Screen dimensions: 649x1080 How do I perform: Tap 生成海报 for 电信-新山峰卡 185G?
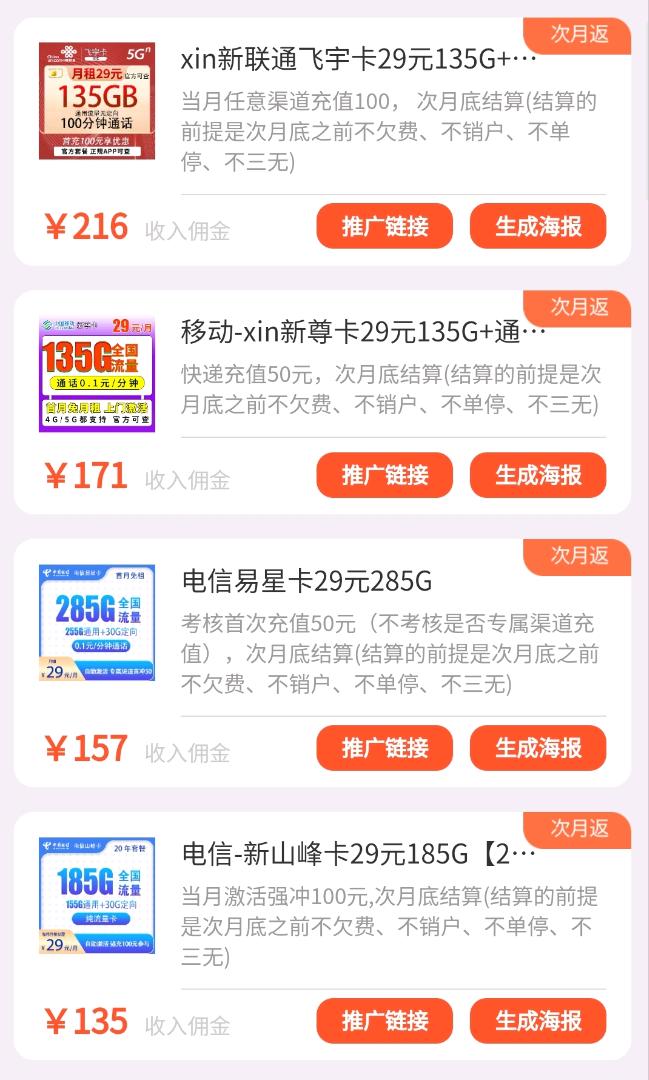[x=538, y=1020]
